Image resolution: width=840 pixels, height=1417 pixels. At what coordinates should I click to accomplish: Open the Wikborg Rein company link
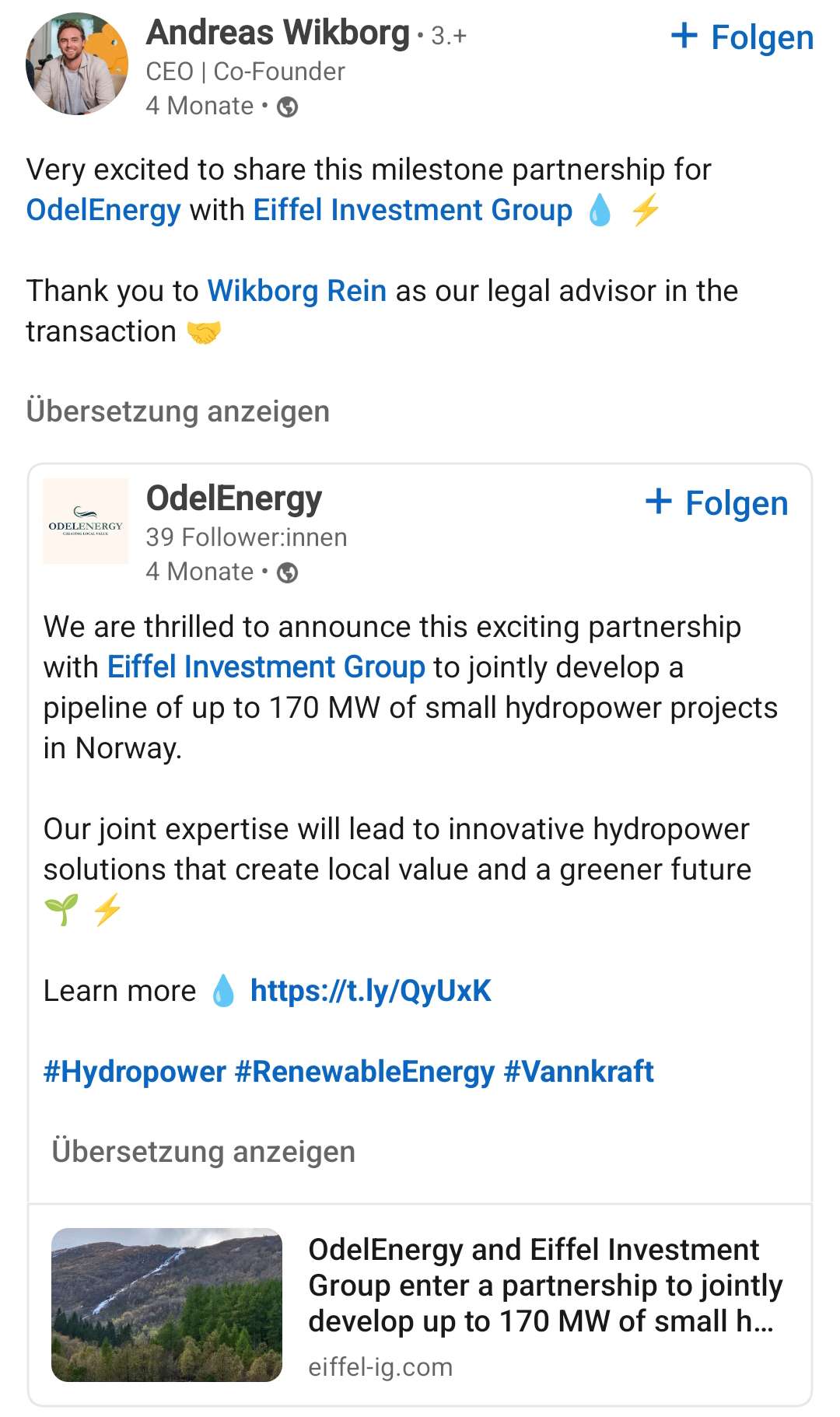296,291
